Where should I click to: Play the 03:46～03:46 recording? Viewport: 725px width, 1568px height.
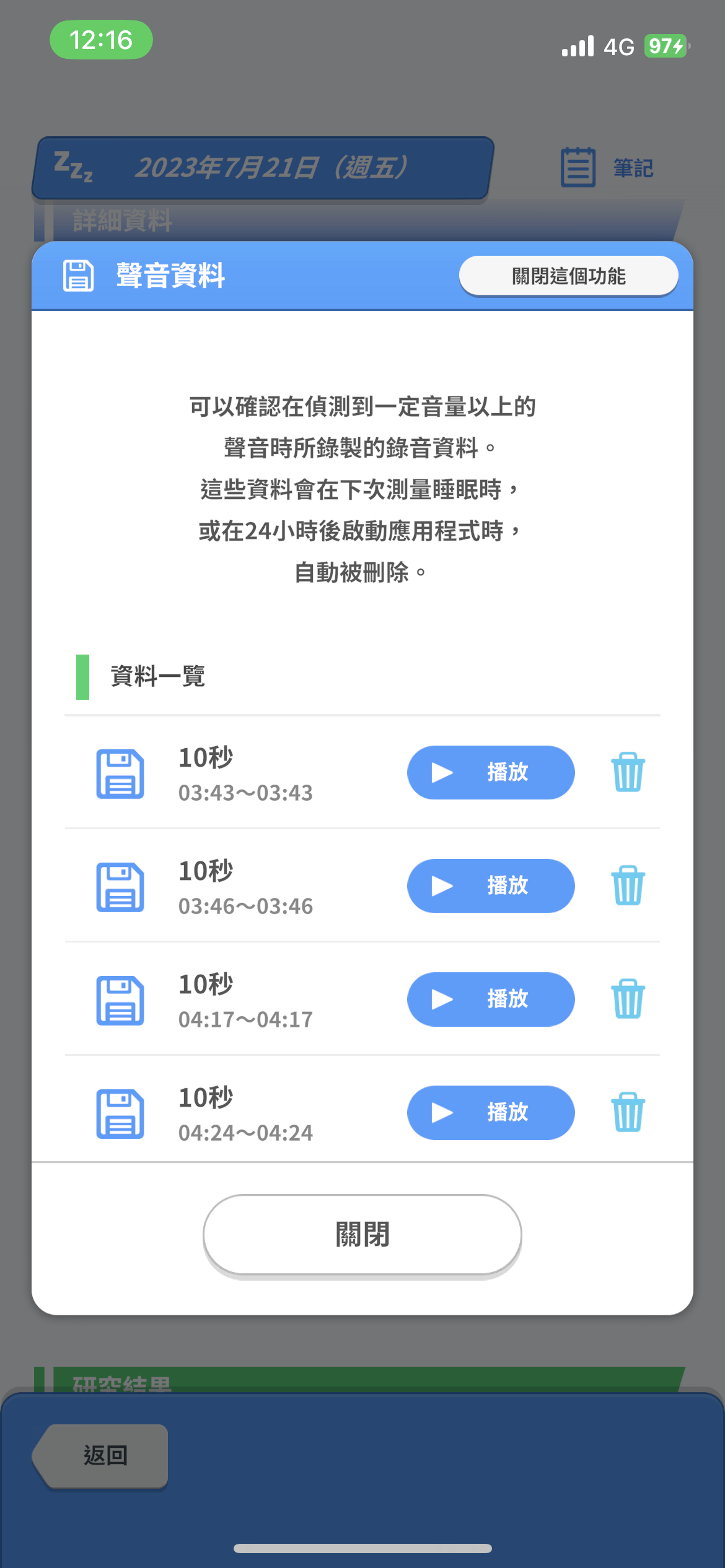(x=490, y=886)
